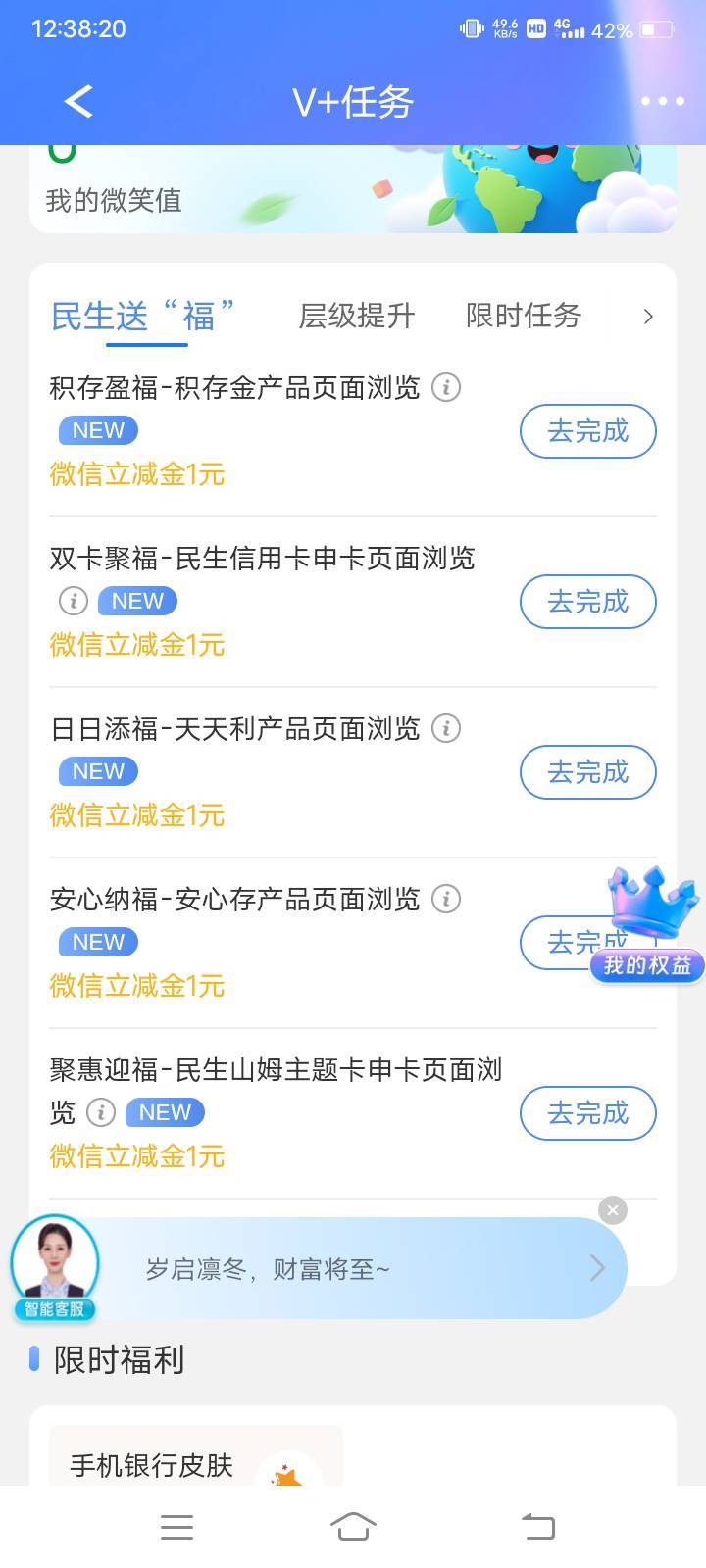Tap 去完成 for 双卡聚福 task
Viewport: 706px width, 1568px height.
click(587, 602)
